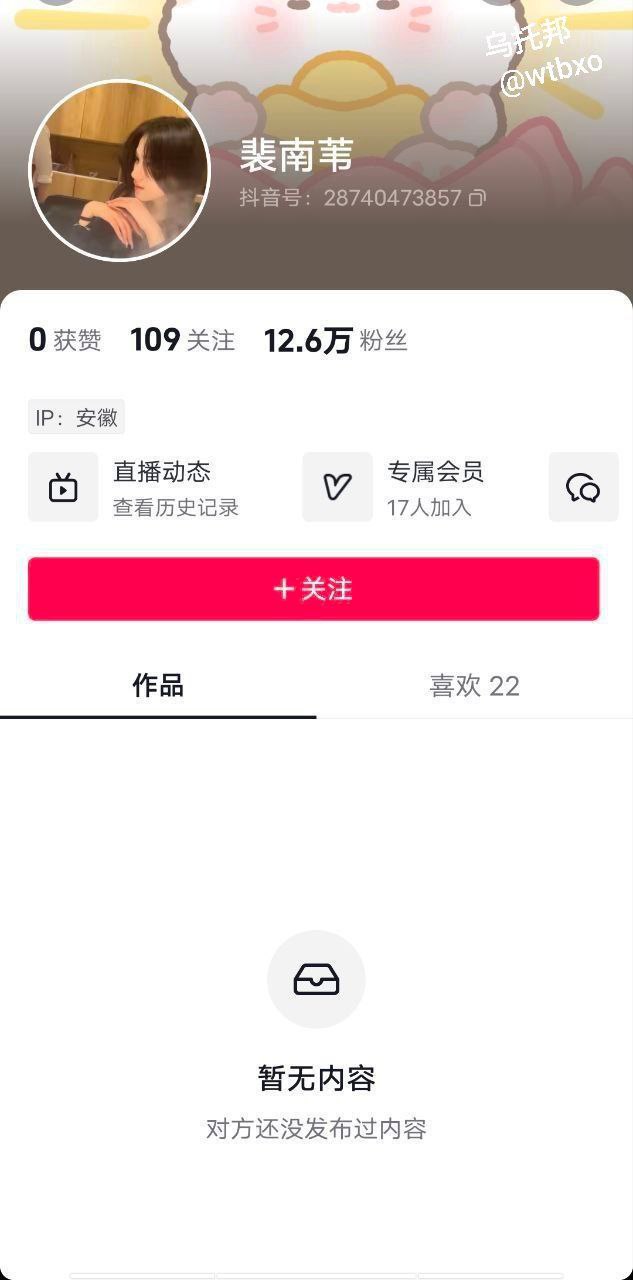Open the chat bubble group entry
This screenshot has height=1280, width=633.
coord(583,488)
